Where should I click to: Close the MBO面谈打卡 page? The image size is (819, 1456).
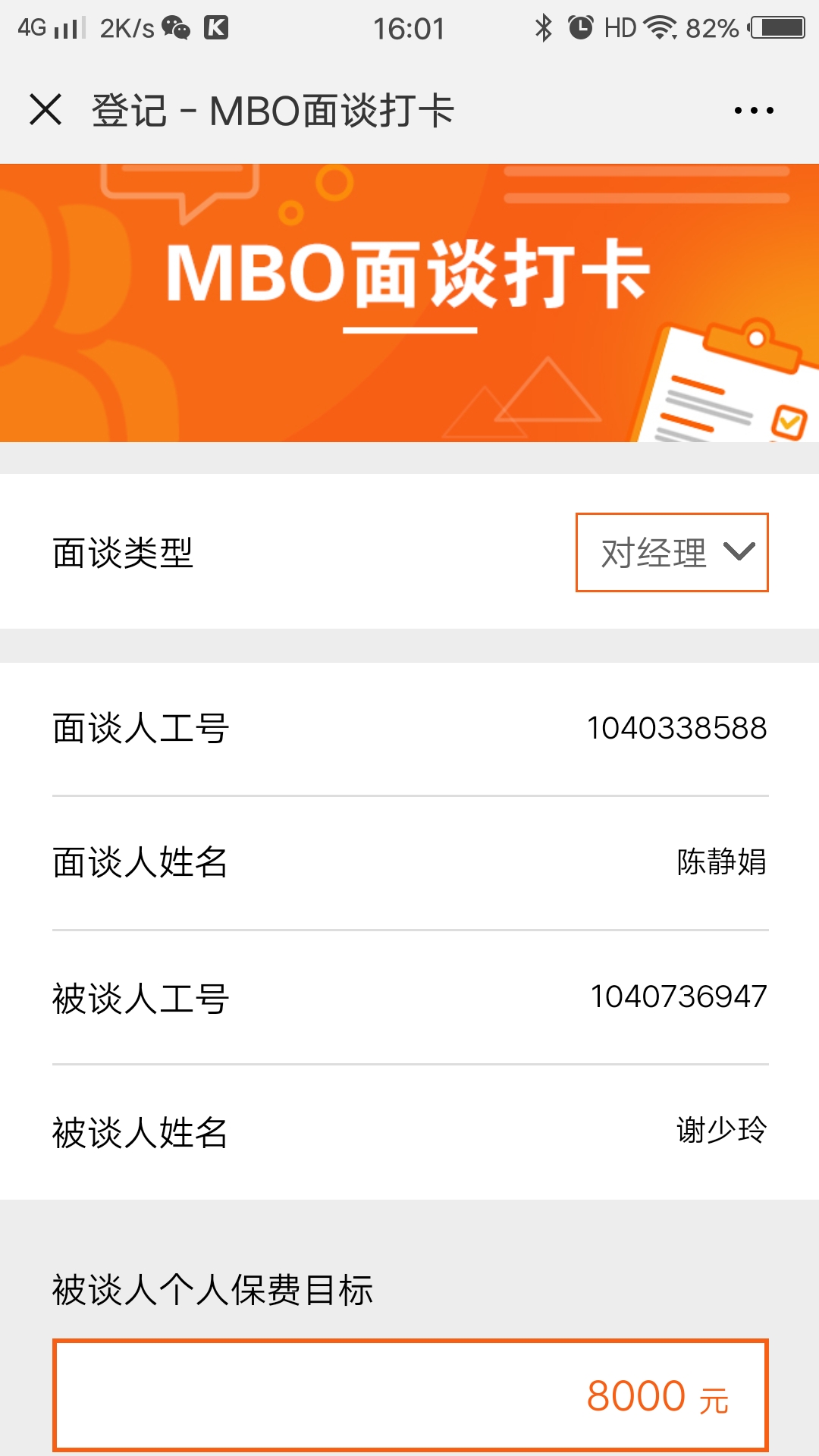tap(45, 110)
